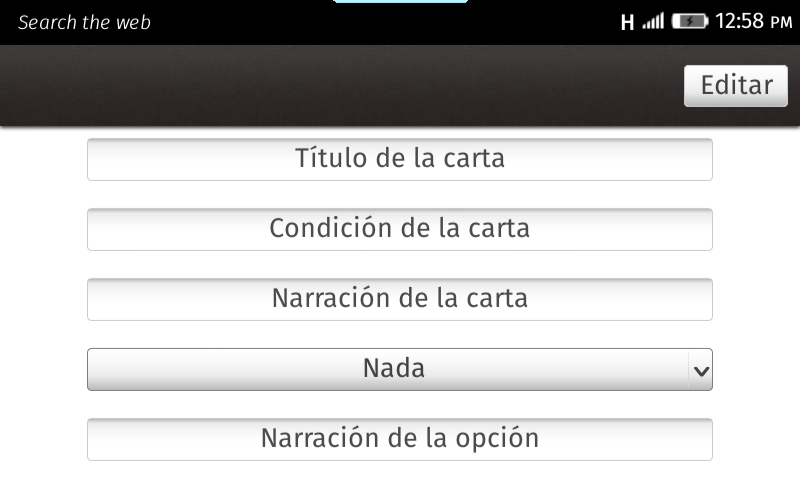The width and height of the screenshot is (800, 480).
Task: Tap the Editar button
Action: coord(736,86)
